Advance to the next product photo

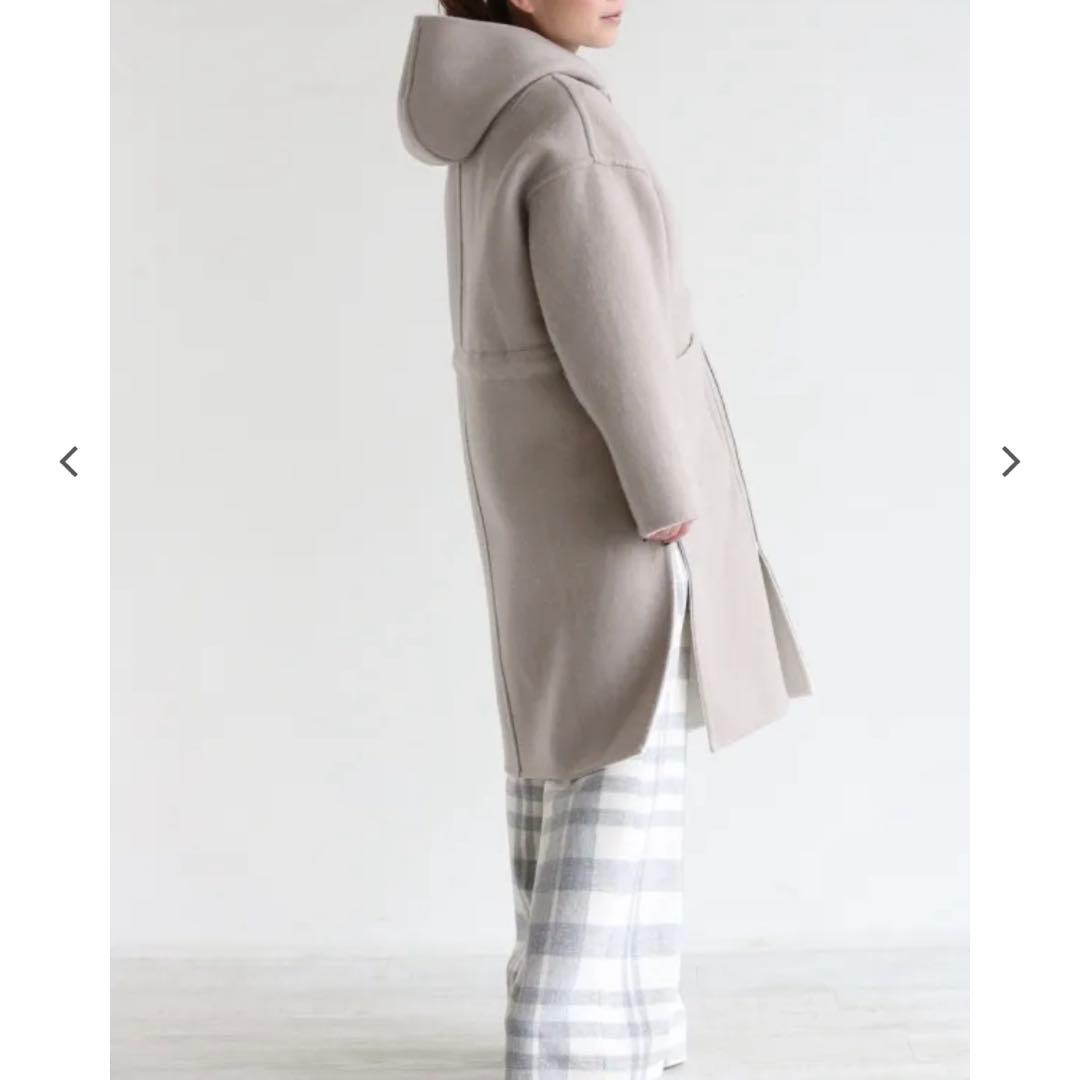(x=1010, y=461)
